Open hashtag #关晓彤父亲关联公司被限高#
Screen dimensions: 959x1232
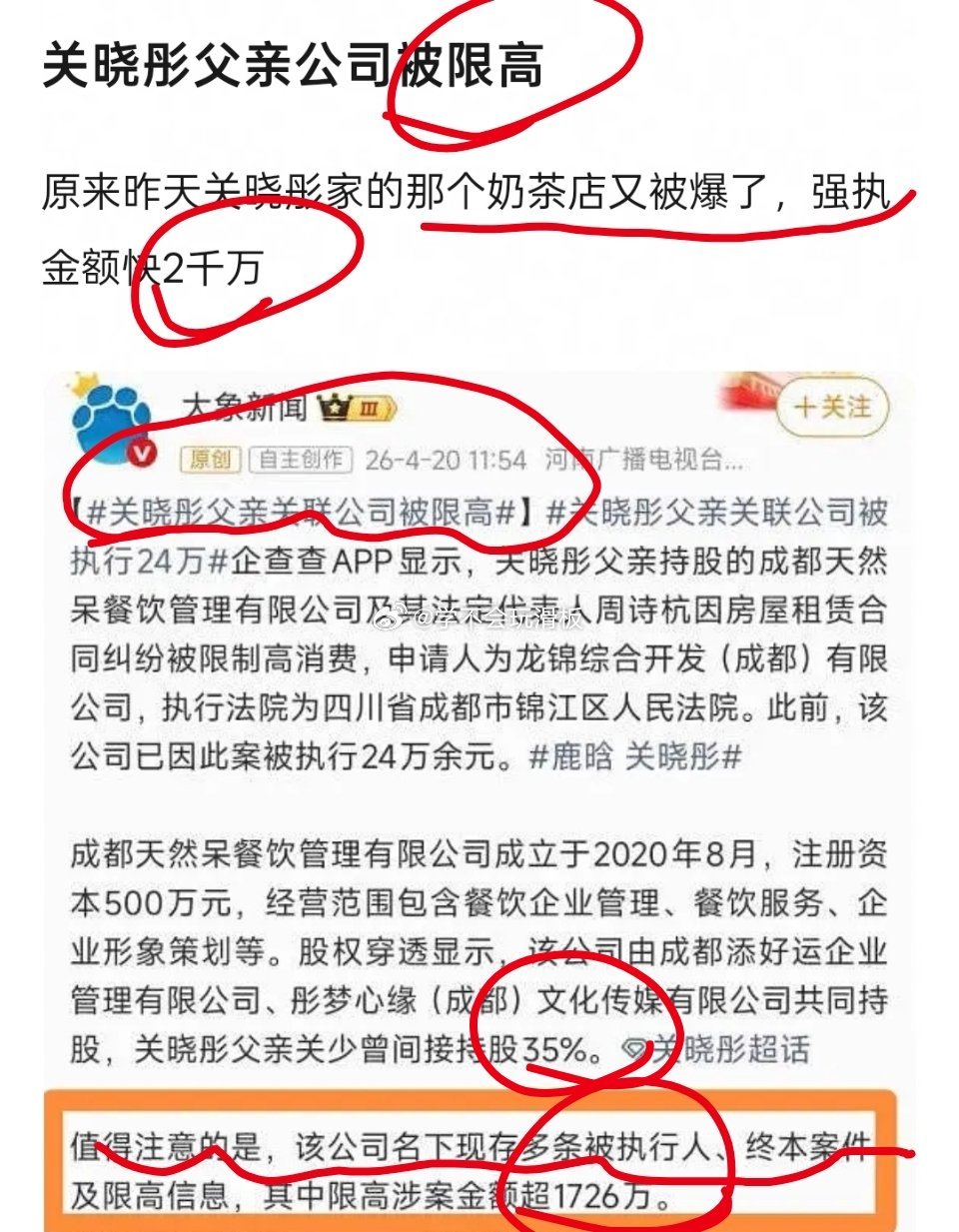(295, 510)
